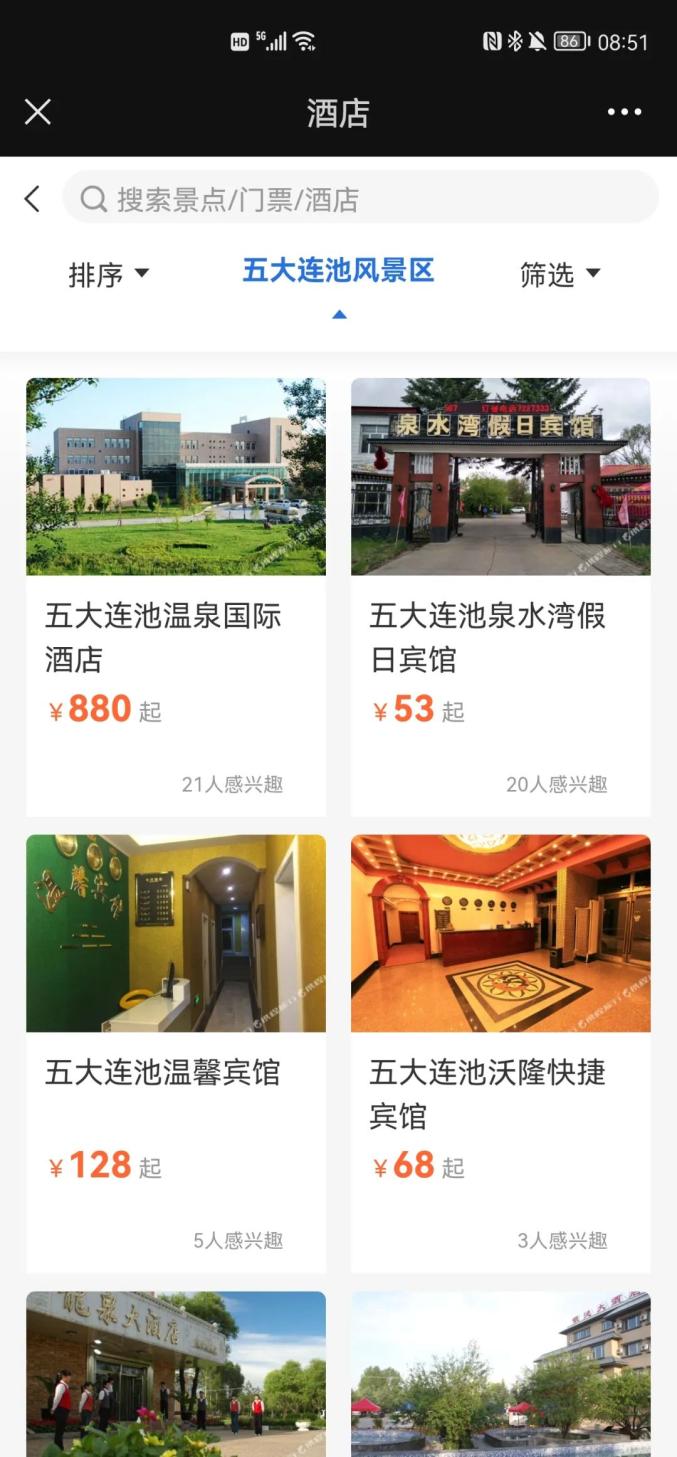
Task: Open the 五大连池温泉国际酒店 hotel card
Action: pyautogui.click(x=176, y=596)
